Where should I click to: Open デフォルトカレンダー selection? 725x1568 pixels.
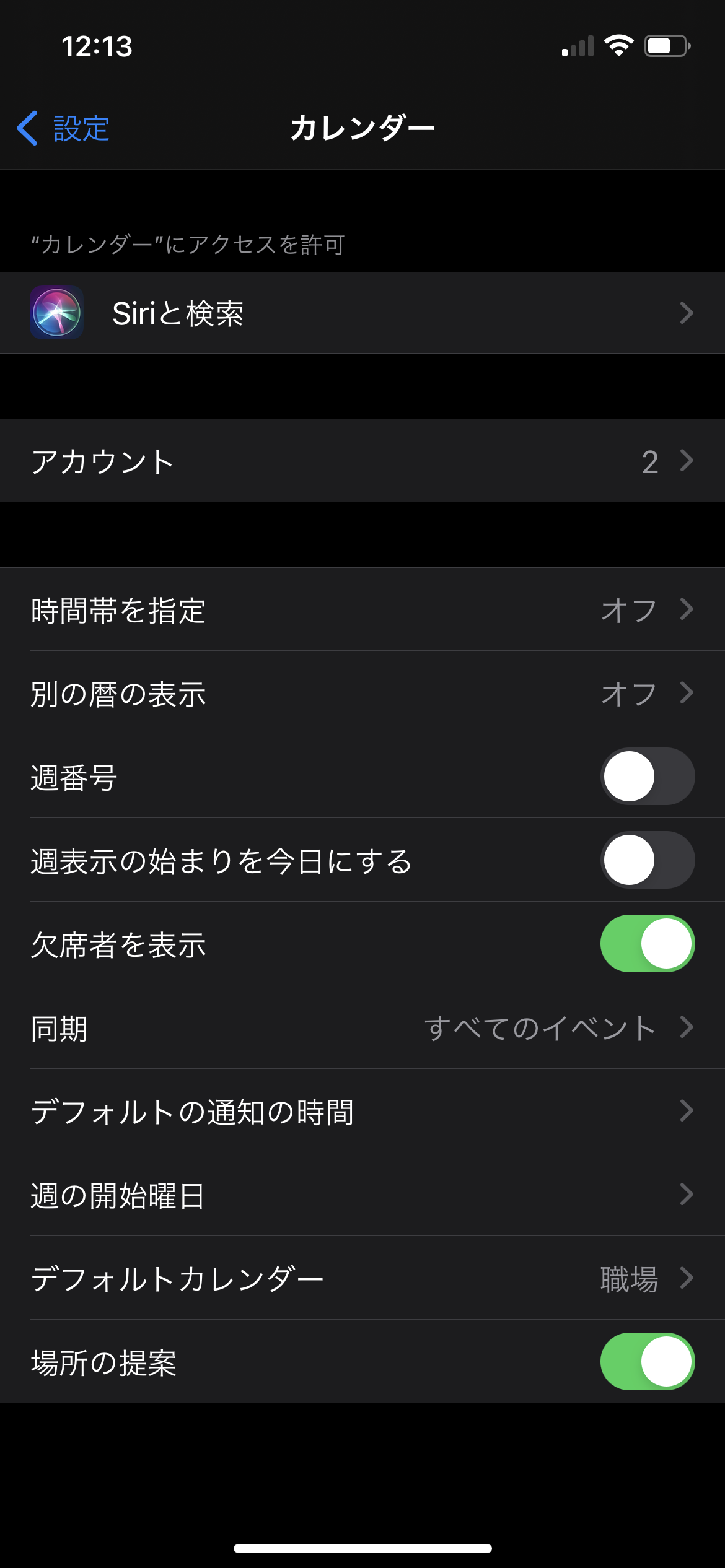click(362, 1279)
